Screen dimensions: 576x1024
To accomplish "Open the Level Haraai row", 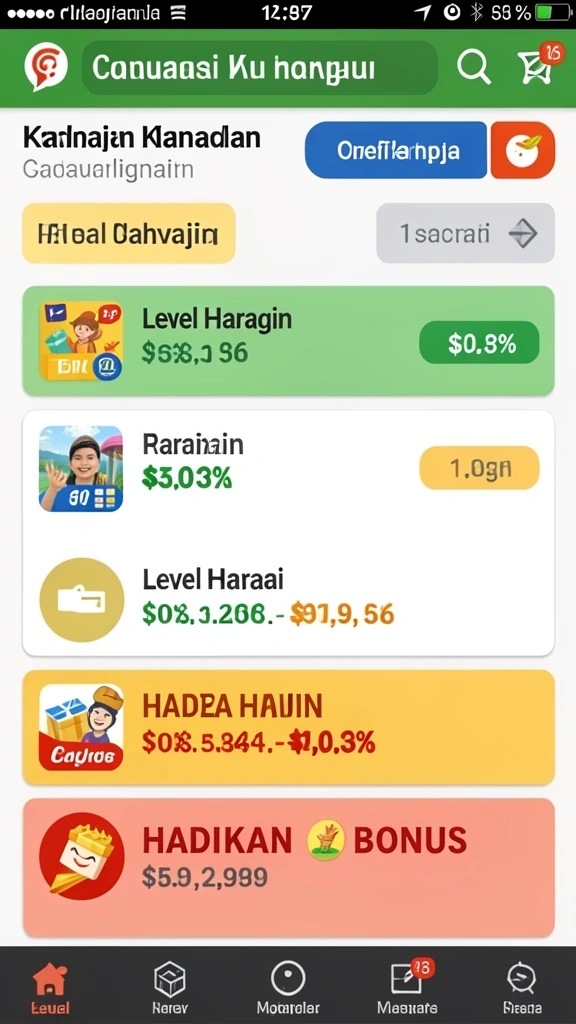I will (x=288, y=598).
